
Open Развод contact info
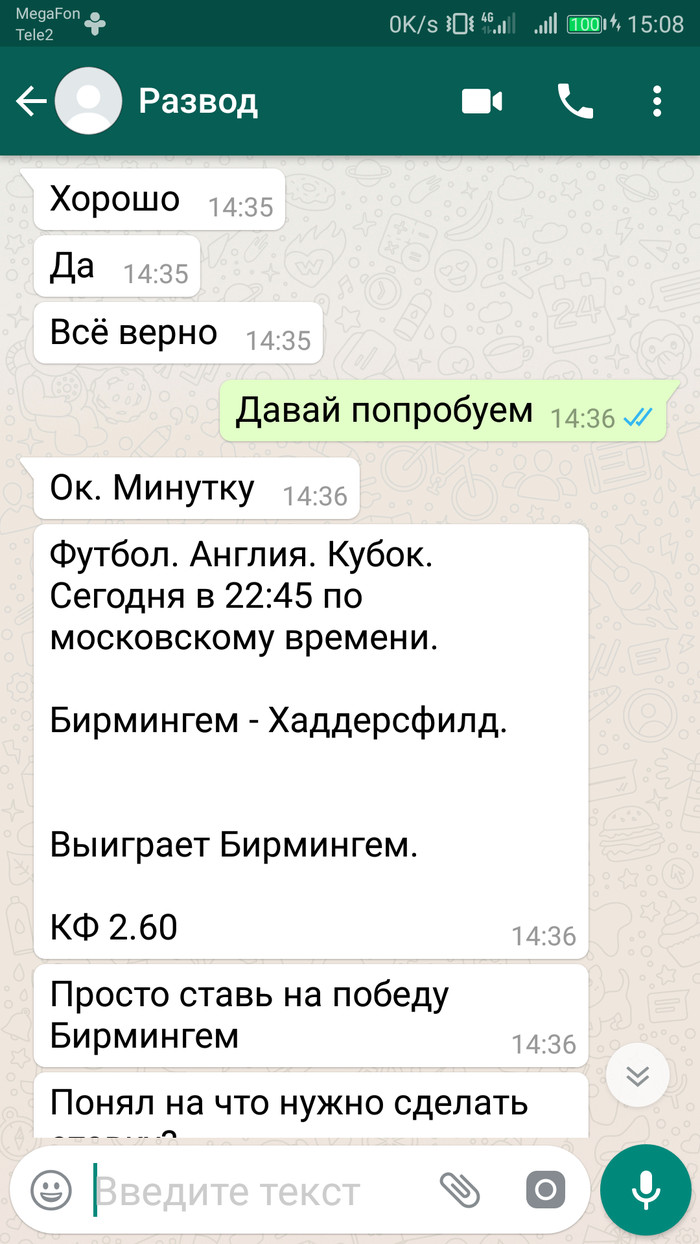click(198, 101)
